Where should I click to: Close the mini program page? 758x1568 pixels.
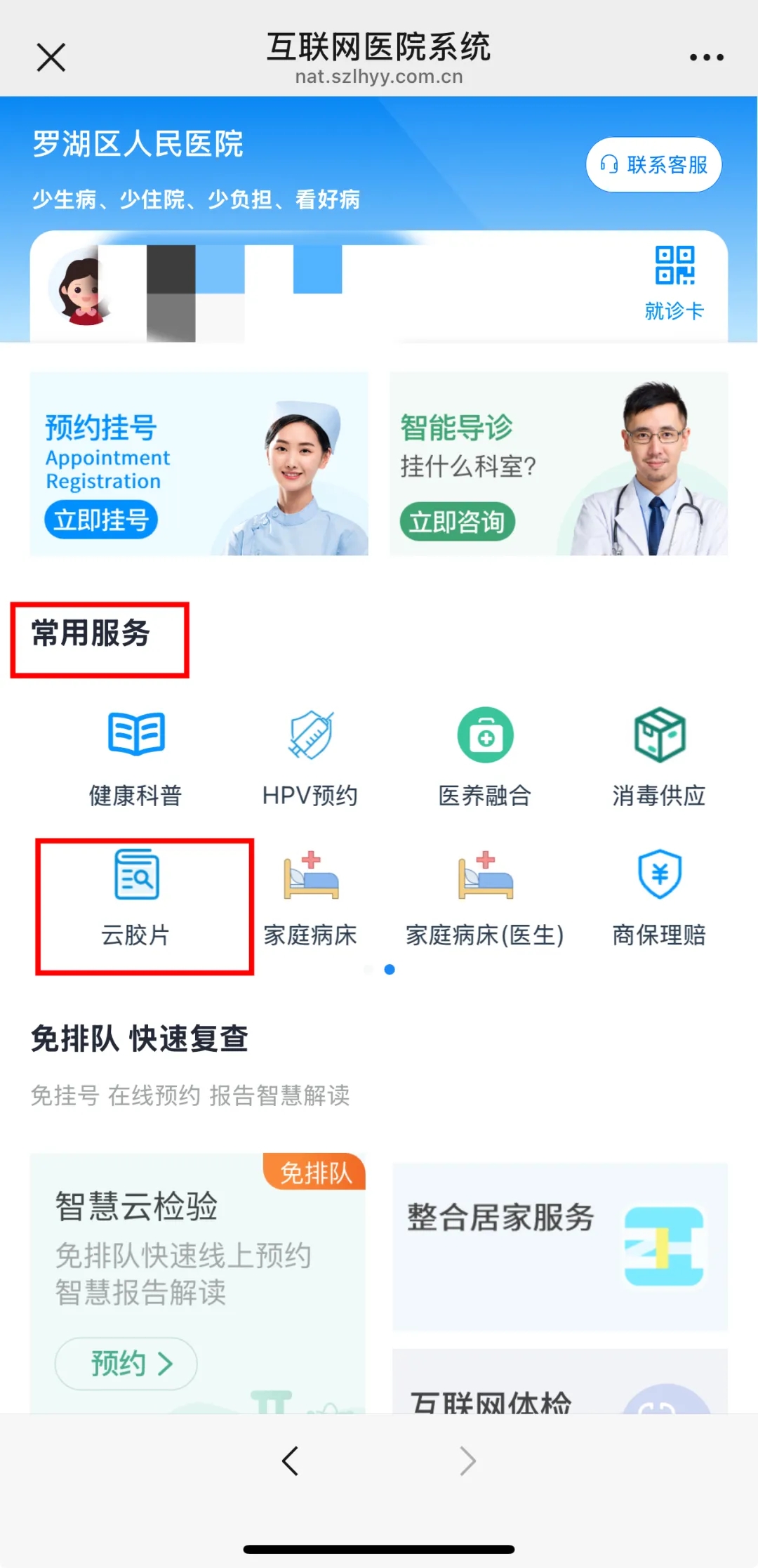click(x=51, y=58)
